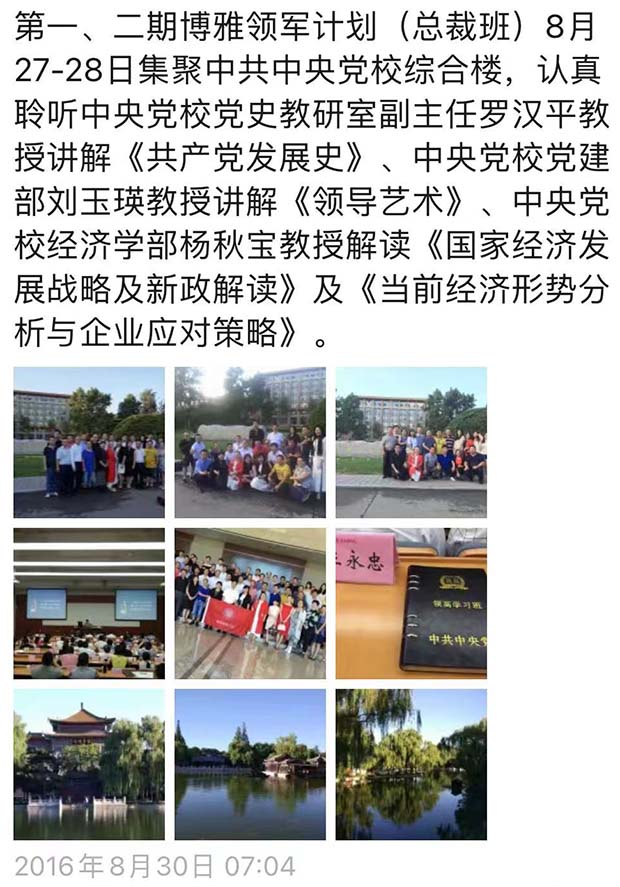The image size is (620, 887).
Task: View the lake photo with the boat pavilion
Action: [250, 764]
